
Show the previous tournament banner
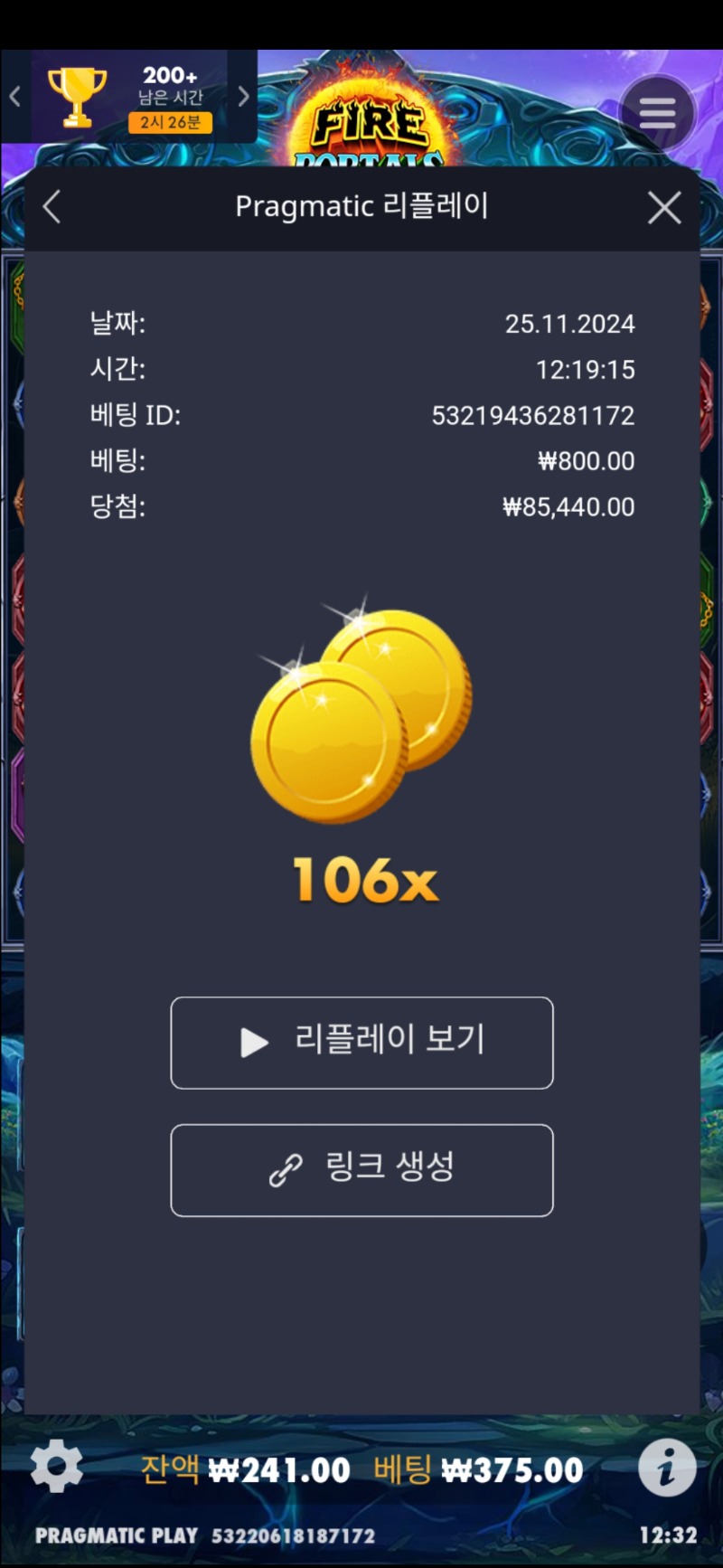[x=14, y=97]
